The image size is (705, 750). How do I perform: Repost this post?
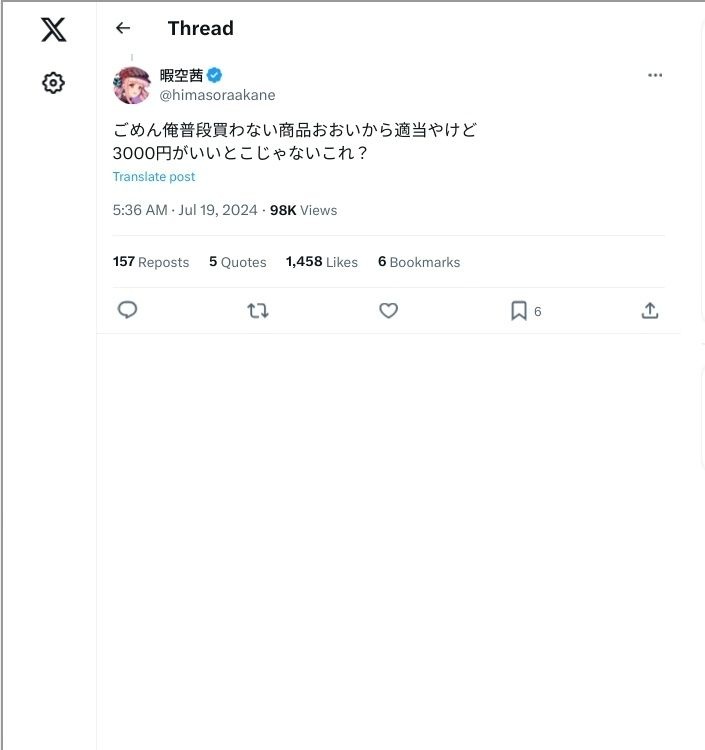pyautogui.click(x=258, y=311)
